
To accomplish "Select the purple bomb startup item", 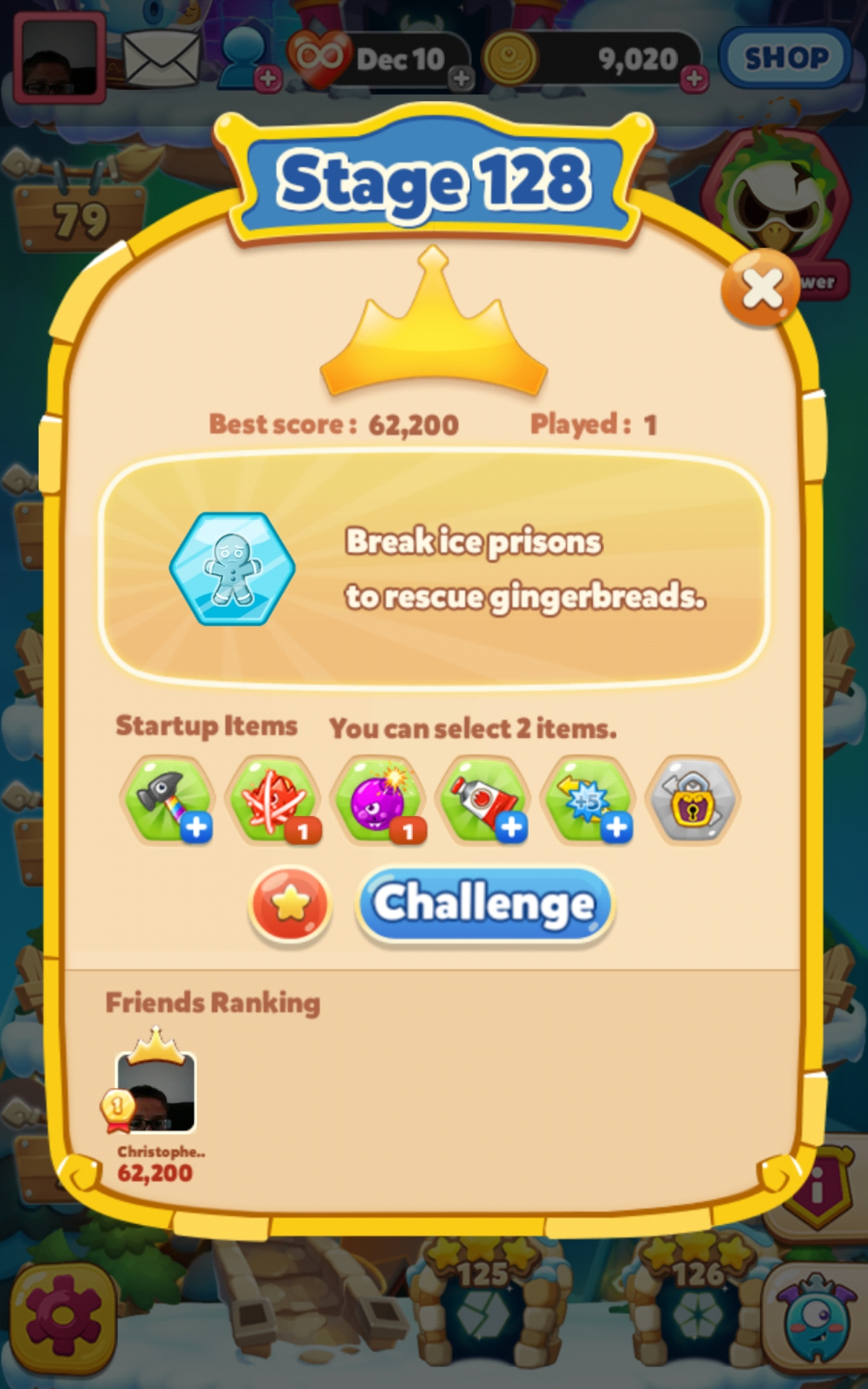I will pos(378,800).
